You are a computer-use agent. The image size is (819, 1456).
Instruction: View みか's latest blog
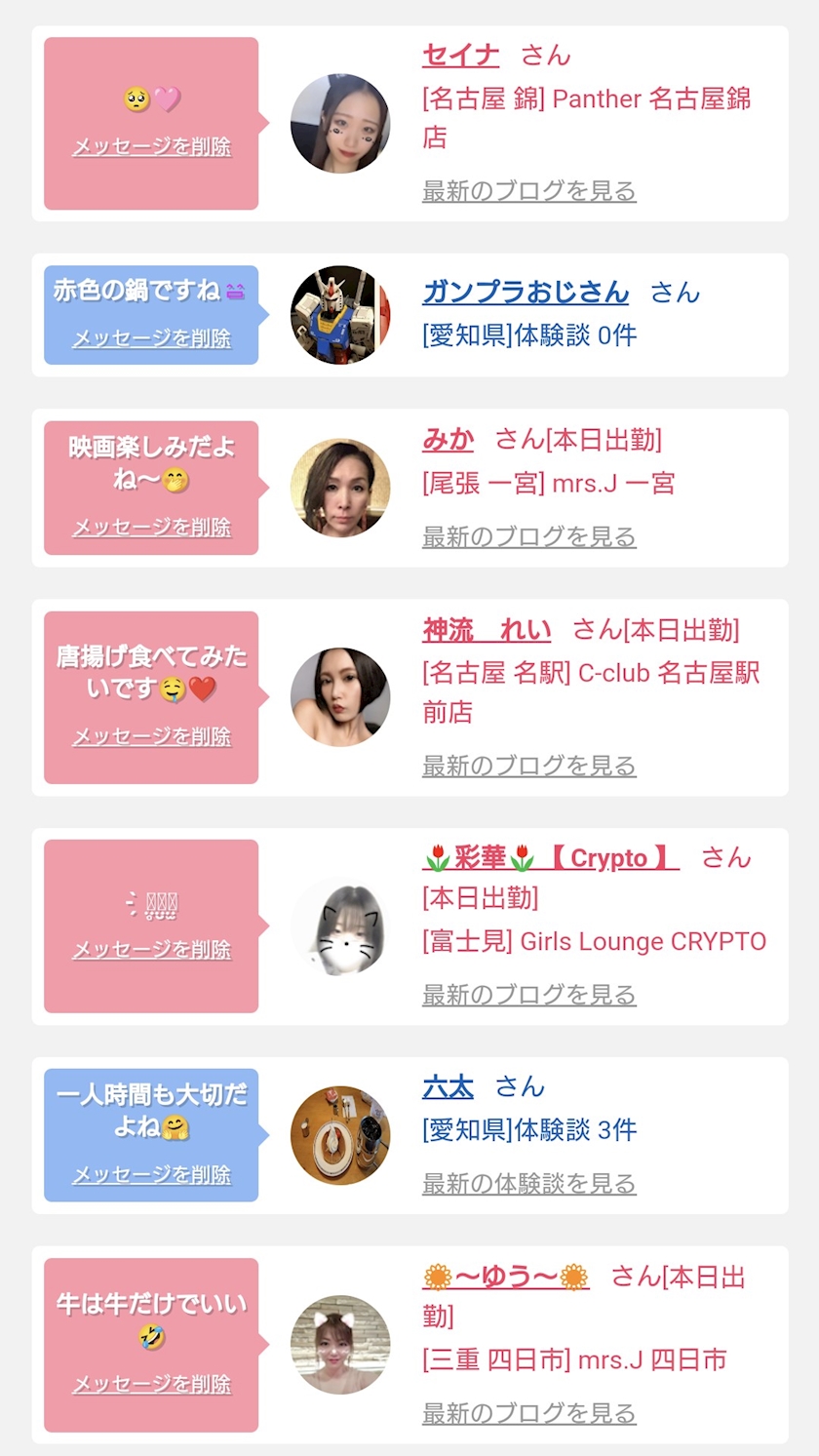pyautogui.click(x=528, y=536)
